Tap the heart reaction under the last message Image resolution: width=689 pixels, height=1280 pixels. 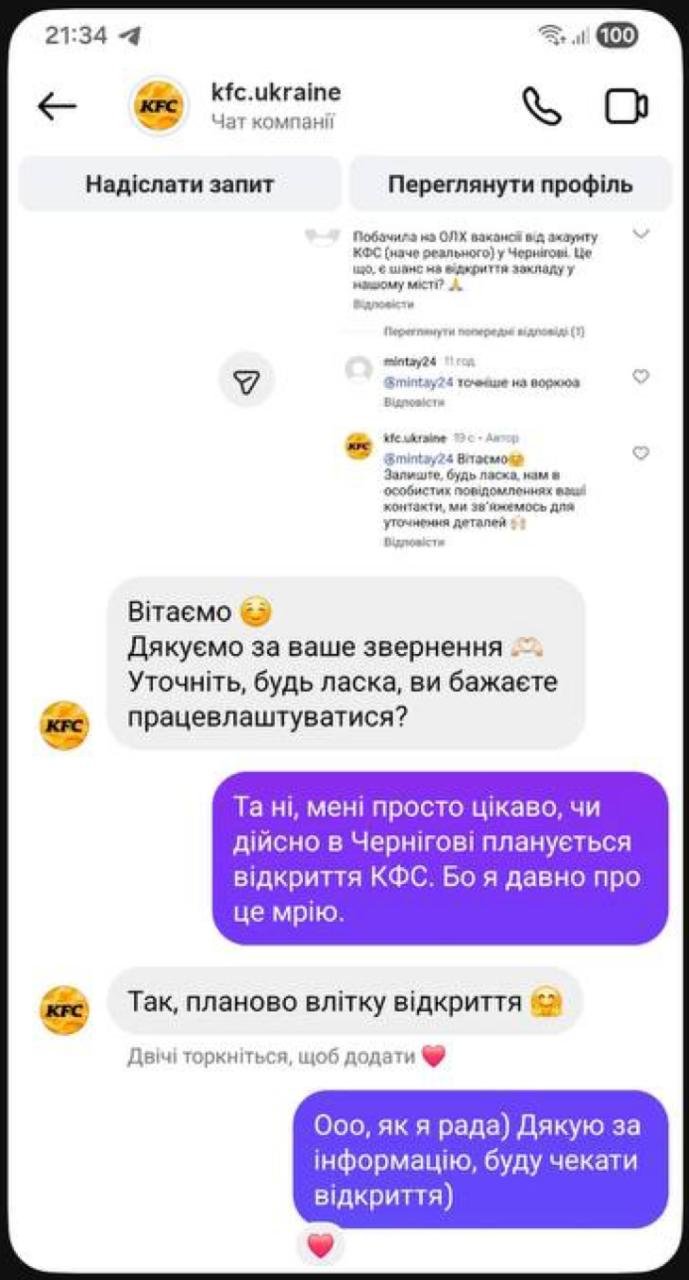tap(319, 1246)
